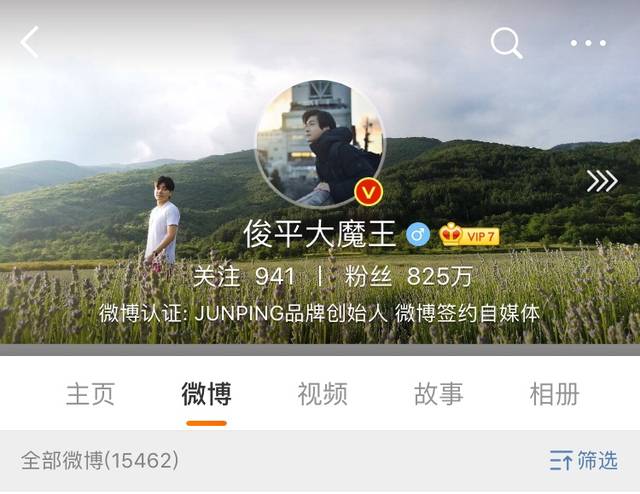Switch to the 视频 tab
Image resolution: width=640 pixels, height=494 pixels.
(x=322, y=394)
